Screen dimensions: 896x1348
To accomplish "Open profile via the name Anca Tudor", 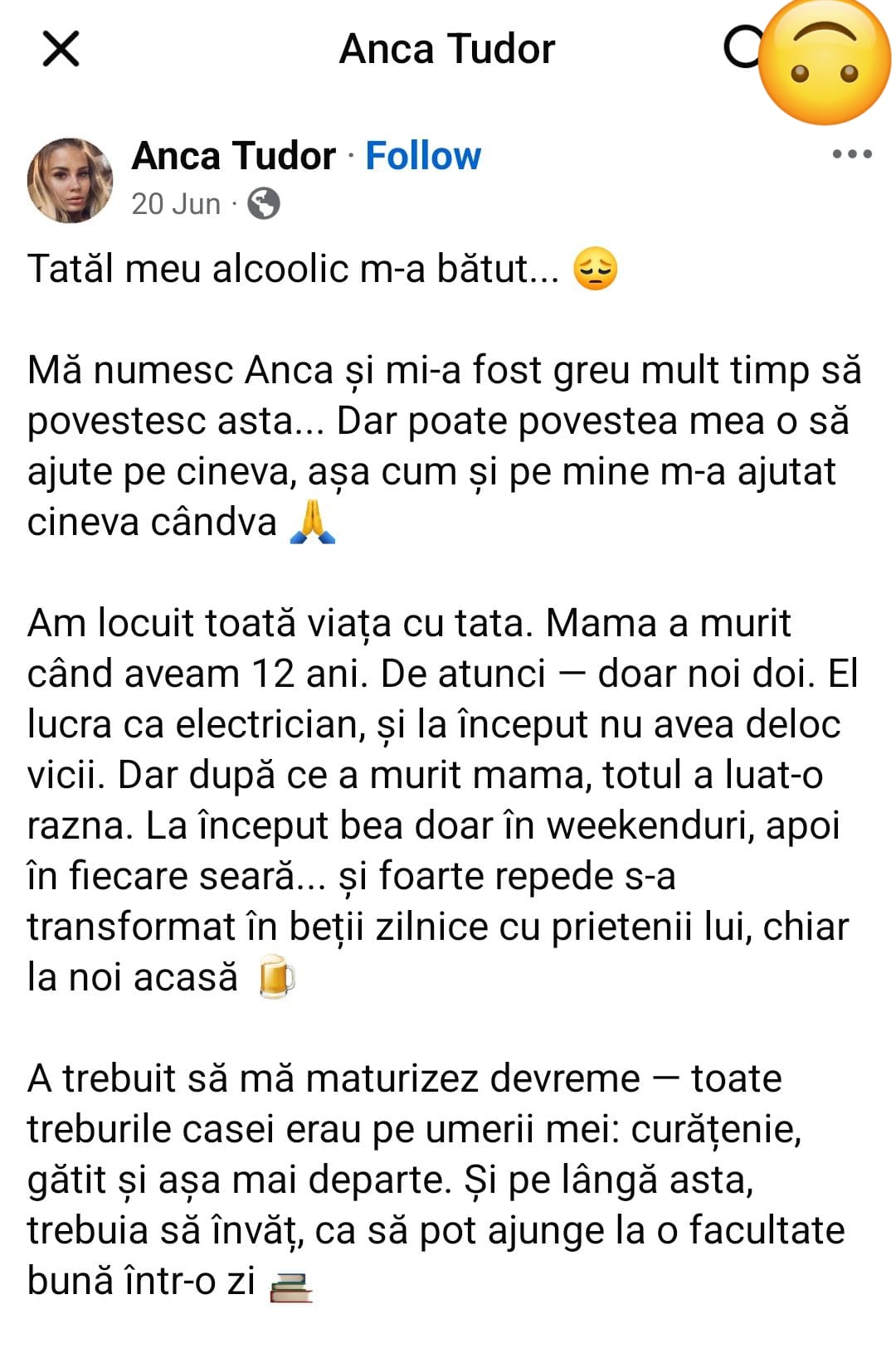I will click(x=233, y=156).
